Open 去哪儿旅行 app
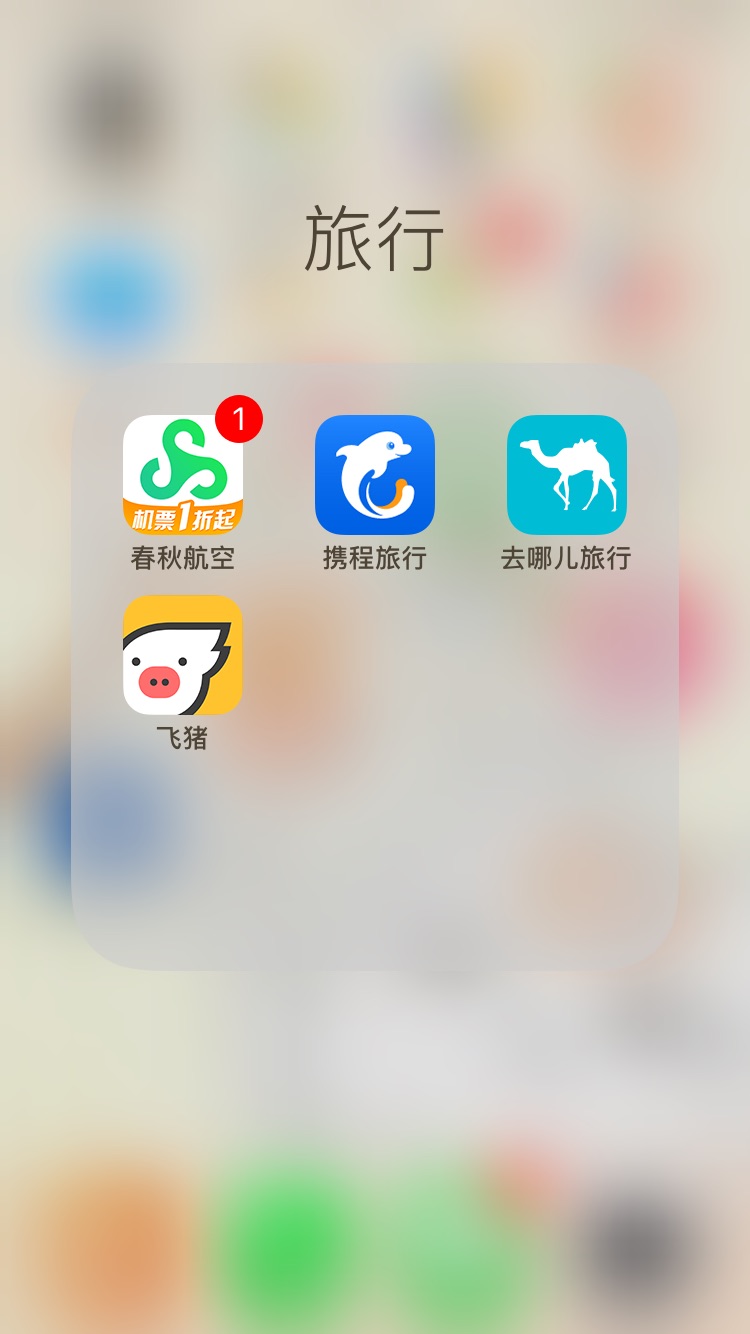Screen dimensions: 750x1334 click(x=567, y=475)
